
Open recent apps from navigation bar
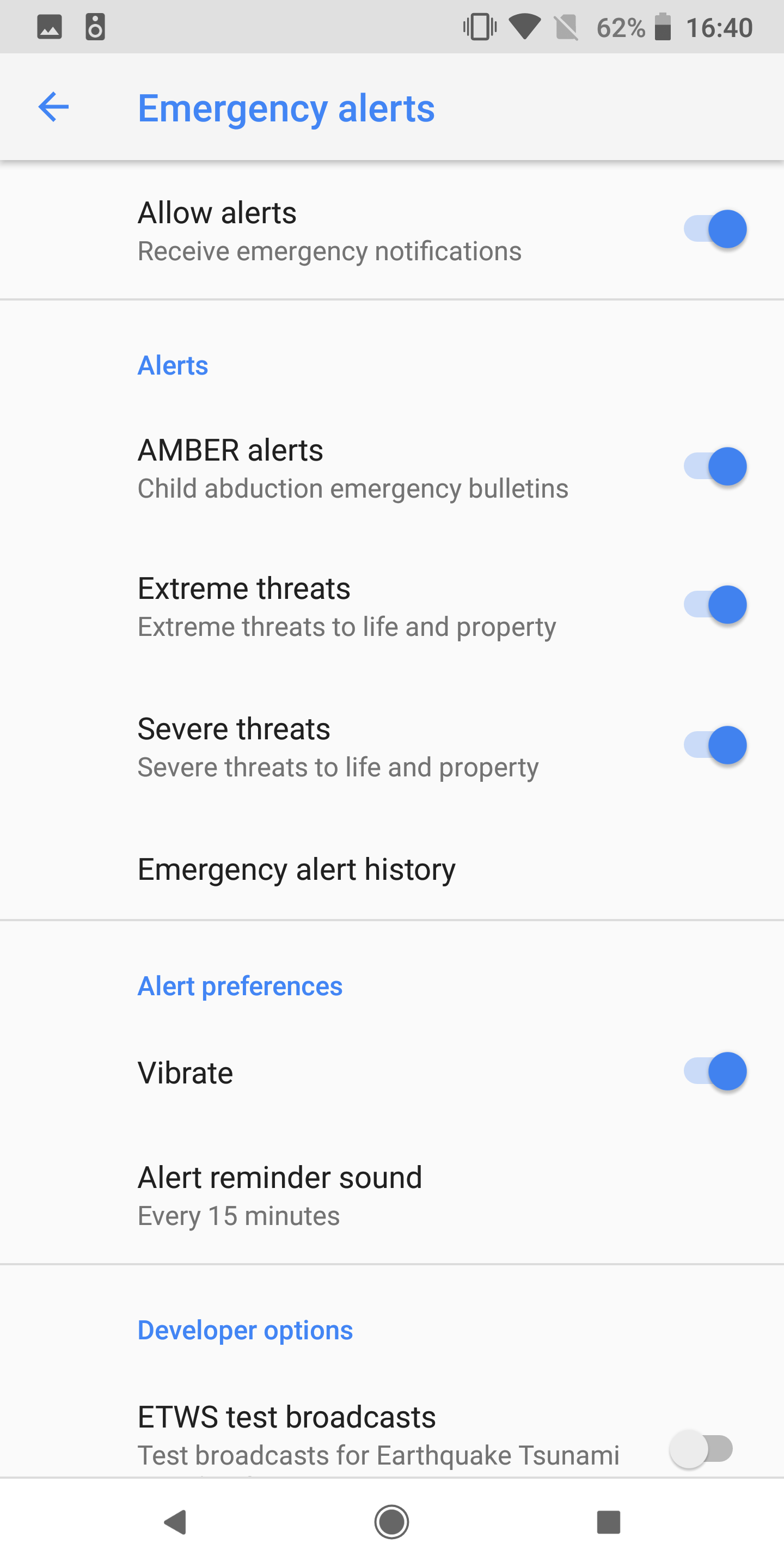(x=608, y=1522)
